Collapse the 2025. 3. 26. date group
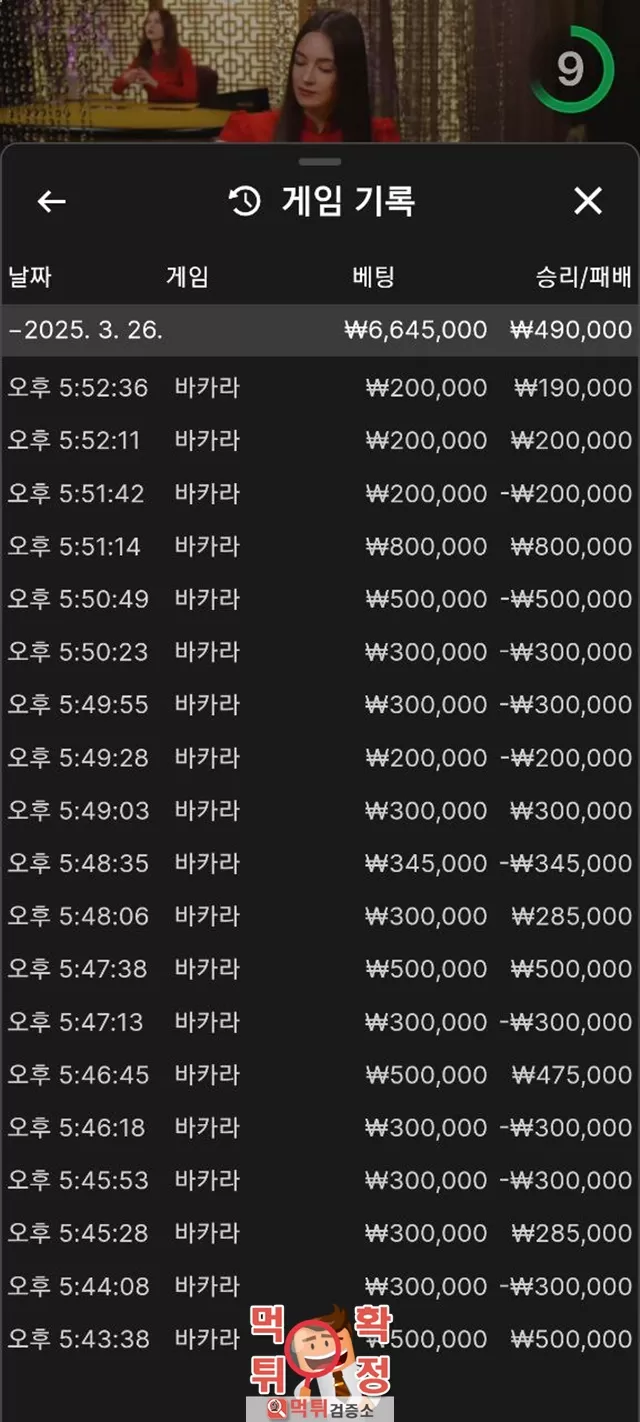 click(x=320, y=330)
